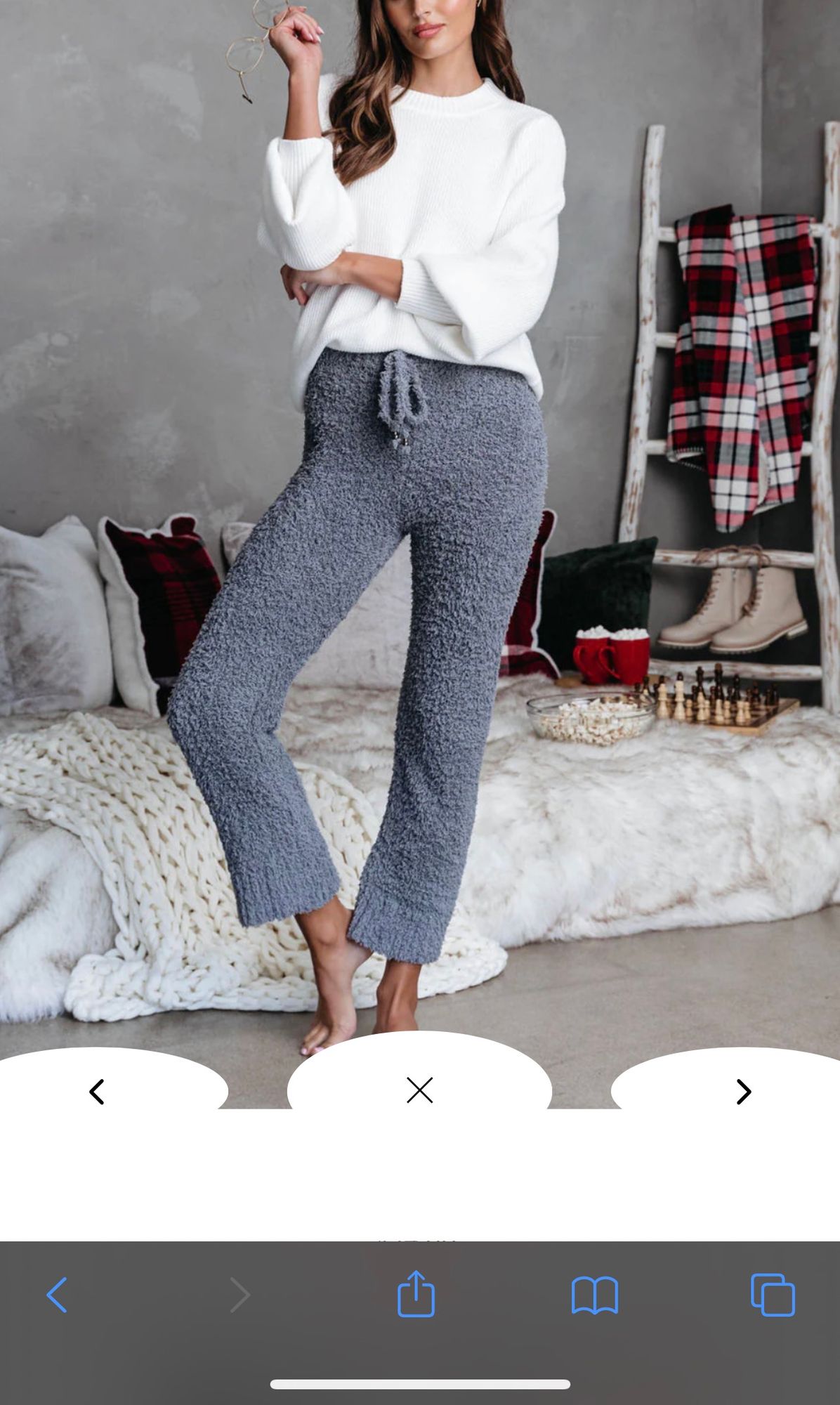Open Safari bookmarks

(x=595, y=1295)
